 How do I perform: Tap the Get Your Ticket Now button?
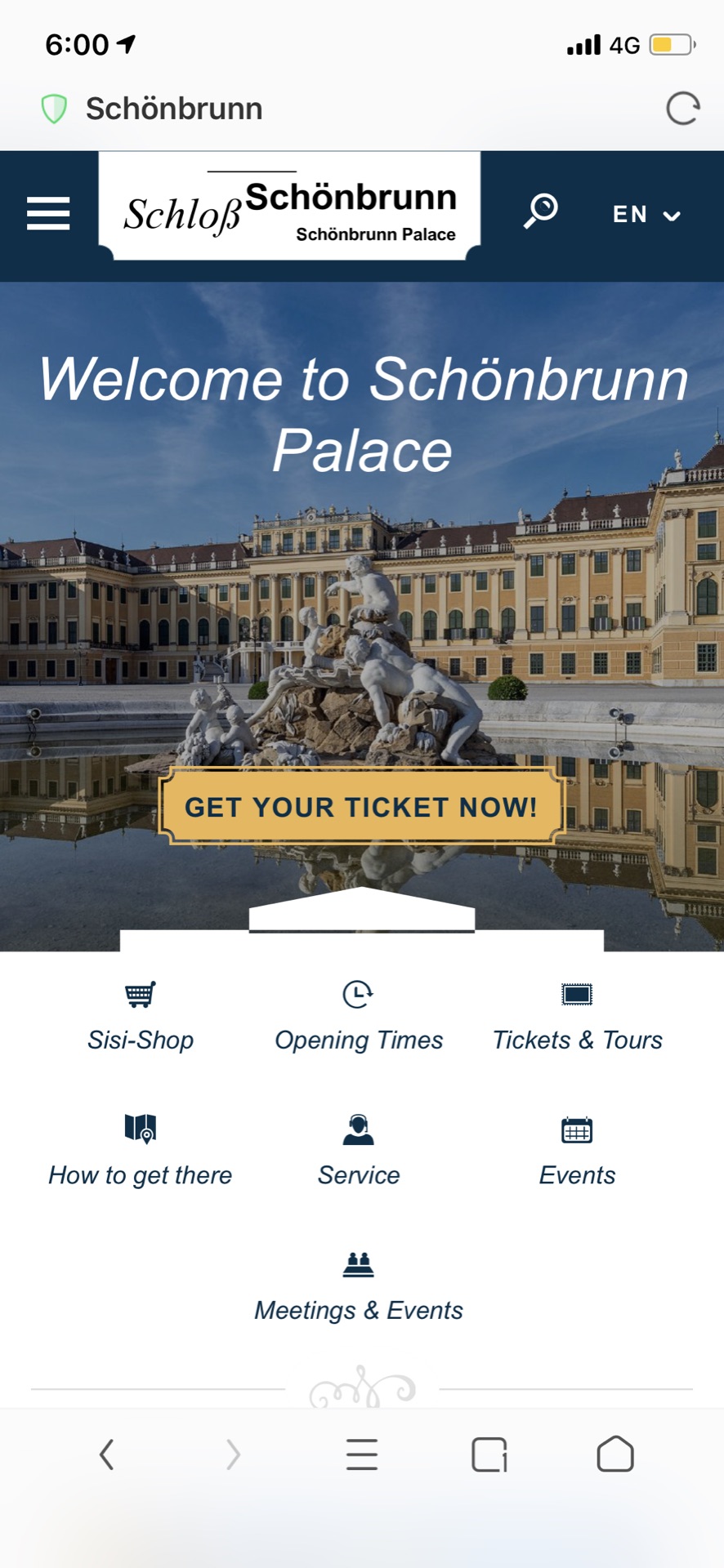click(x=361, y=807)
